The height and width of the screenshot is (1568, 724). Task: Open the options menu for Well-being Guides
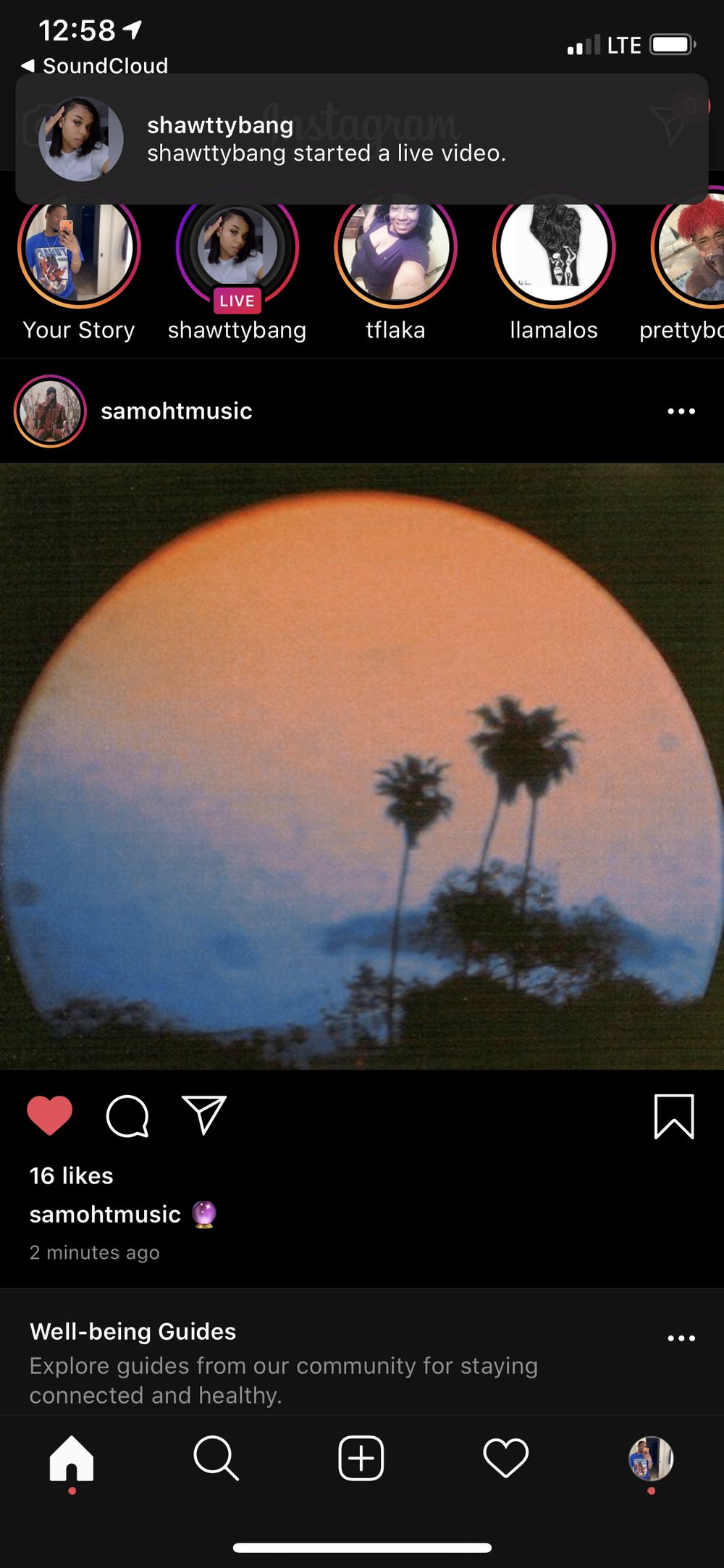(681, 1338)
